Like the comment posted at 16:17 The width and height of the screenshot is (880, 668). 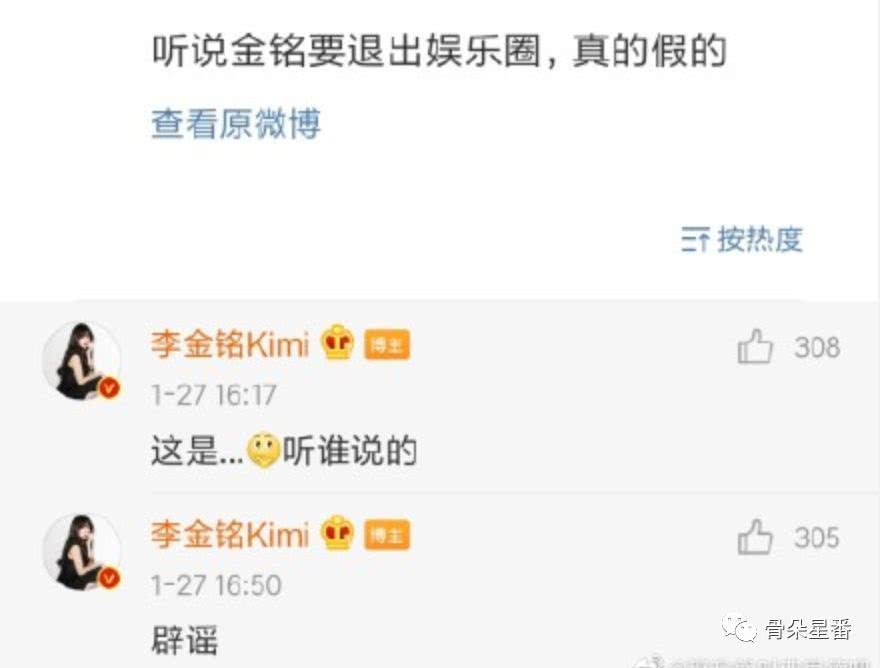click(755, 346)
